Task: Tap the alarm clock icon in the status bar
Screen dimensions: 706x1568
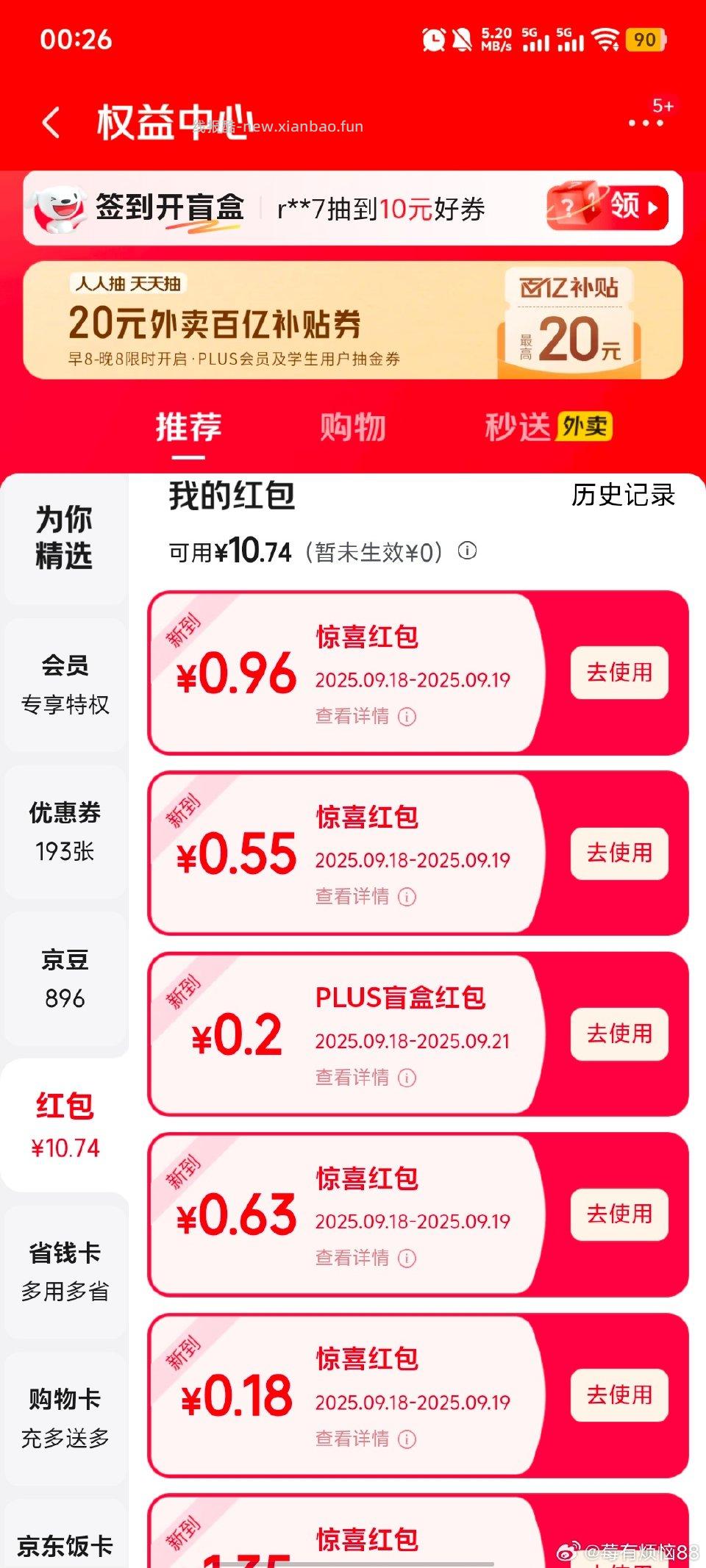Action: pyautogui.click(x=434, y=40)
